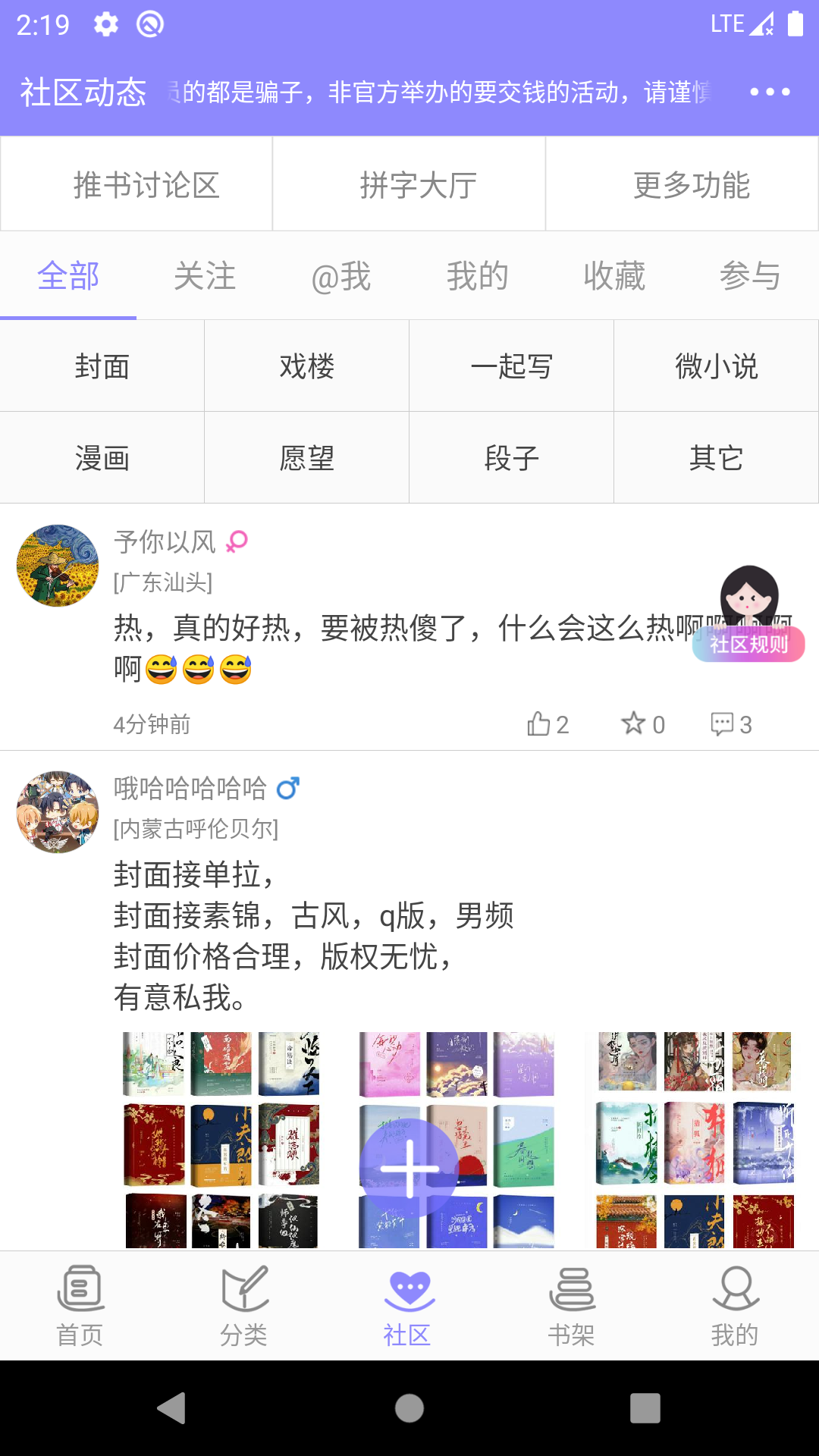819x1456 pixels.
Task: Open the three-dot overflow menu
Action: click(x=769, y=92)
